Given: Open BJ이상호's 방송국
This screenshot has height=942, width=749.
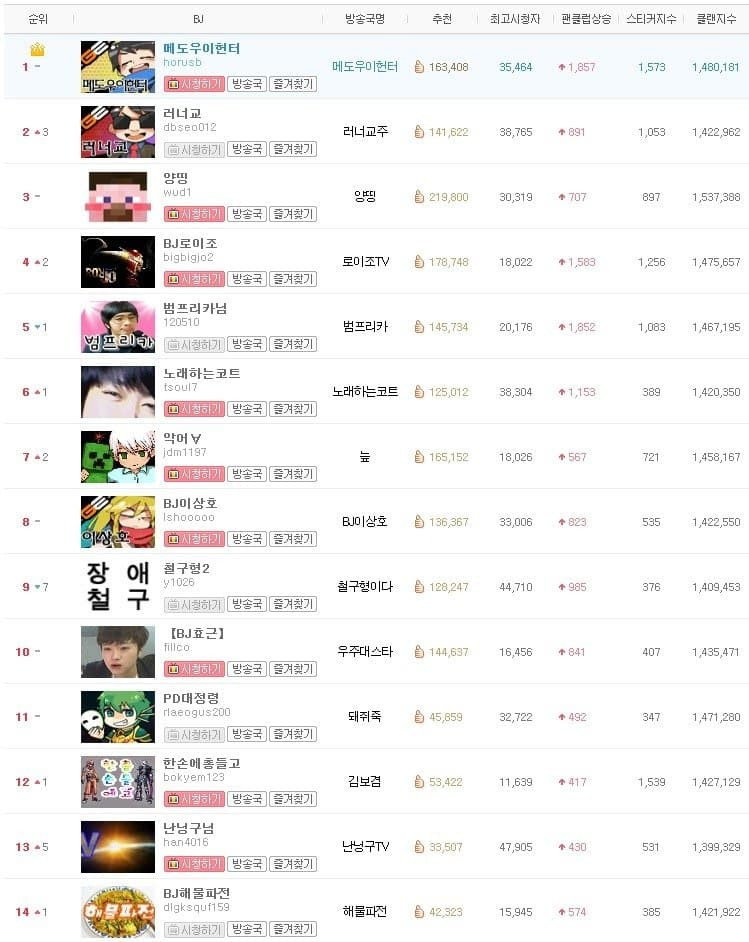Looking at the screenshot, I should point(247,539).
